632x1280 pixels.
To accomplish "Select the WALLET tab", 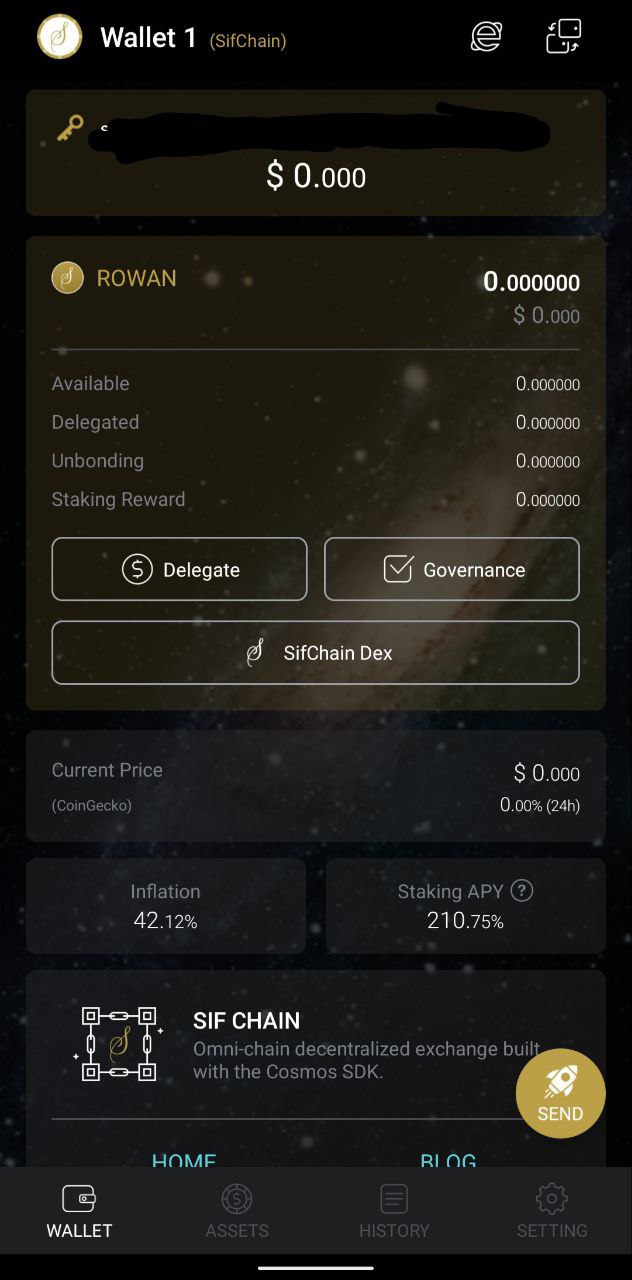I will click(79, 1210).
